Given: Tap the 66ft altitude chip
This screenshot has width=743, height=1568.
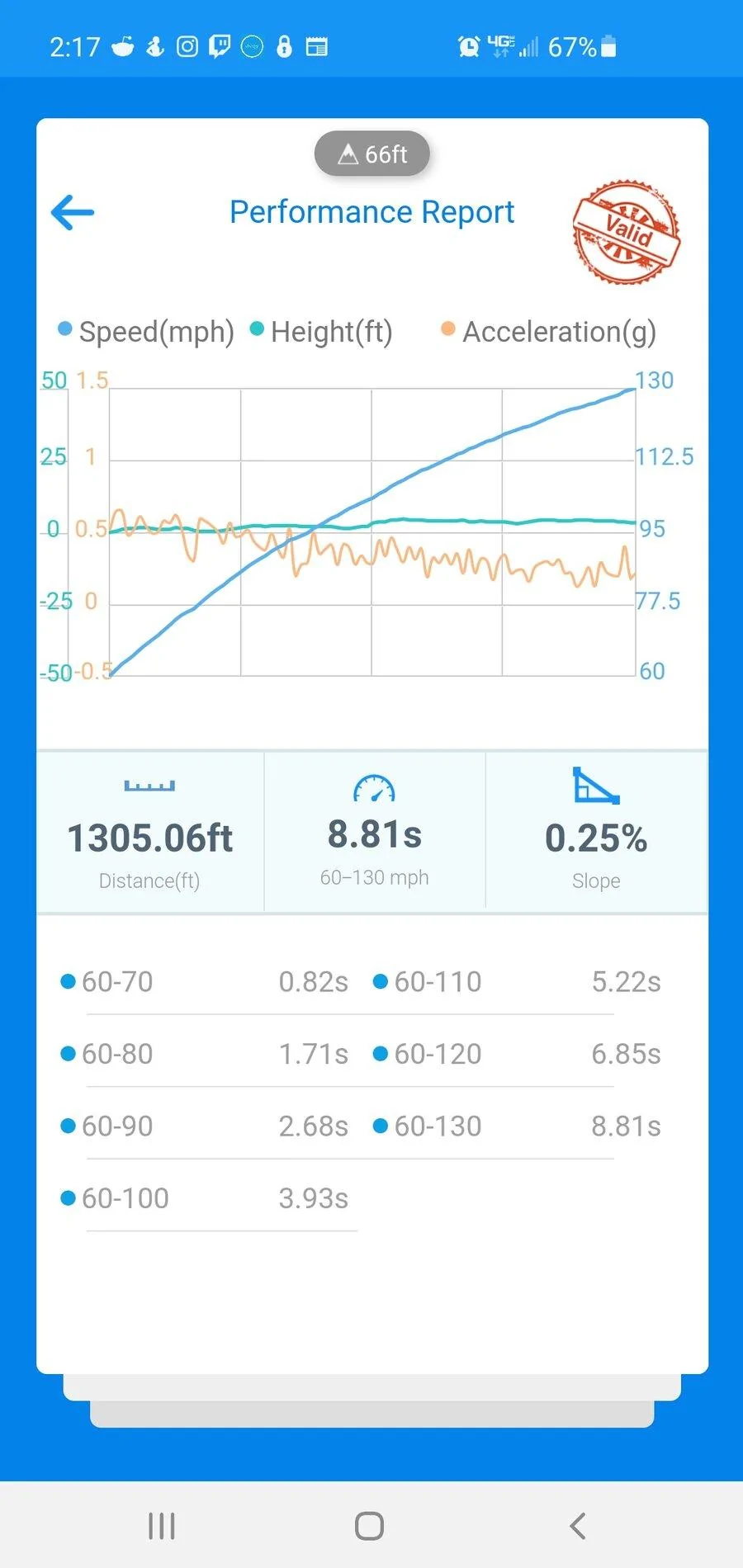Looking at the screenshot, I should (x=372, y=153).
